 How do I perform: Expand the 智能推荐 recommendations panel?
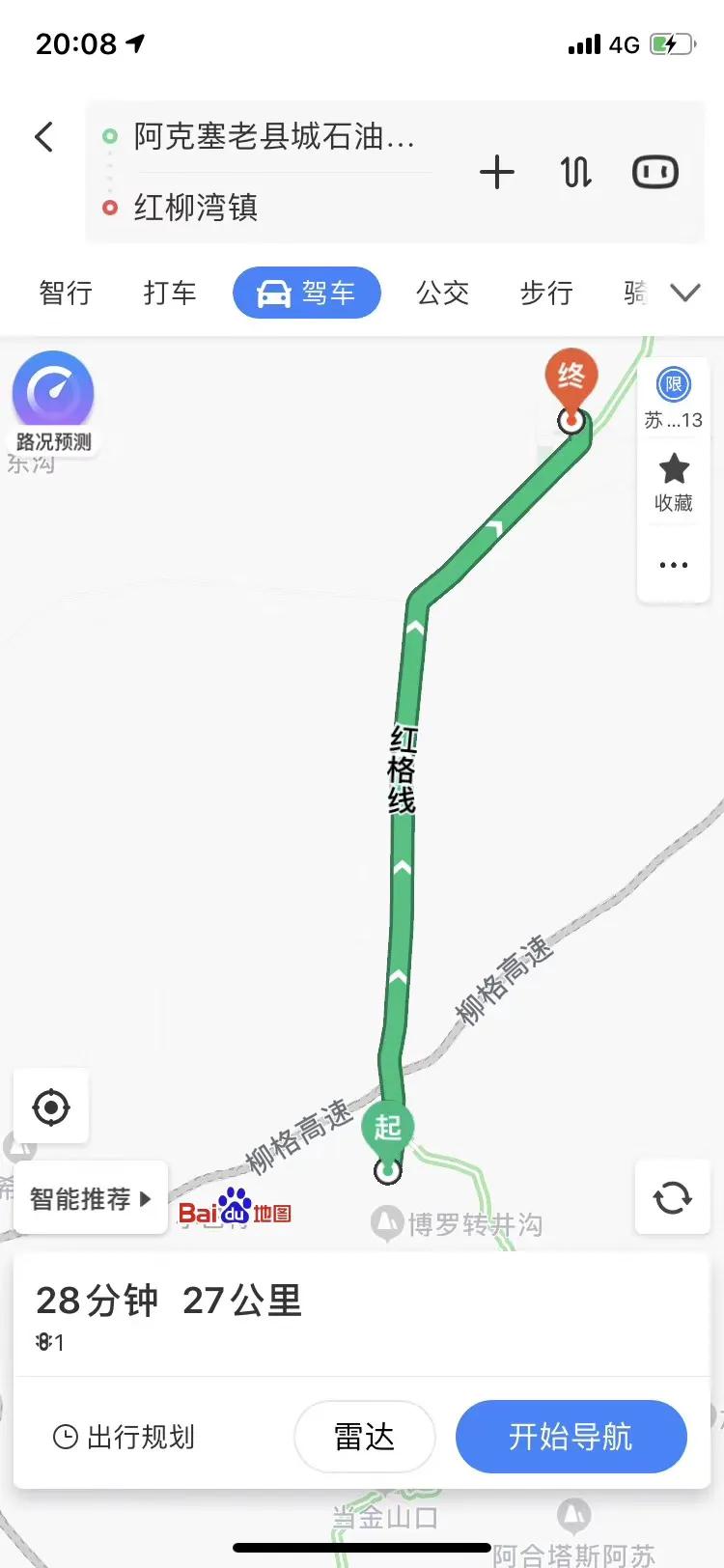[x=91, y=1197]
